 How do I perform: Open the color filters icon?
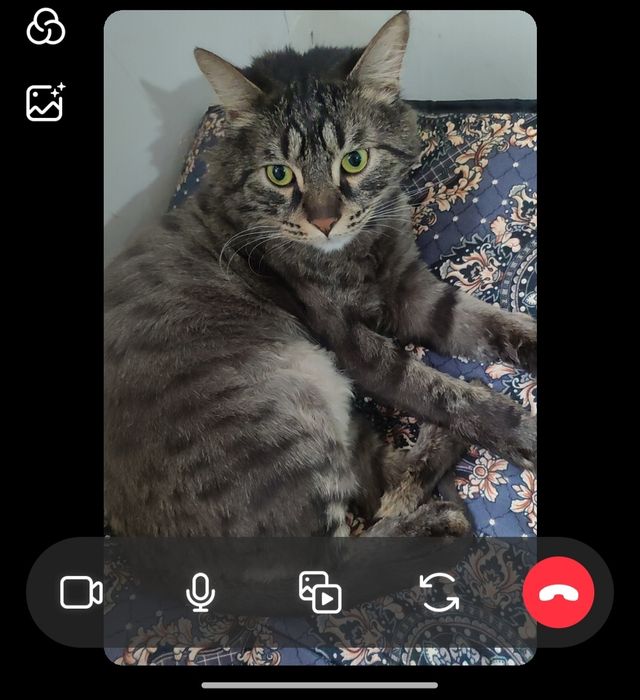coord(45,27)
